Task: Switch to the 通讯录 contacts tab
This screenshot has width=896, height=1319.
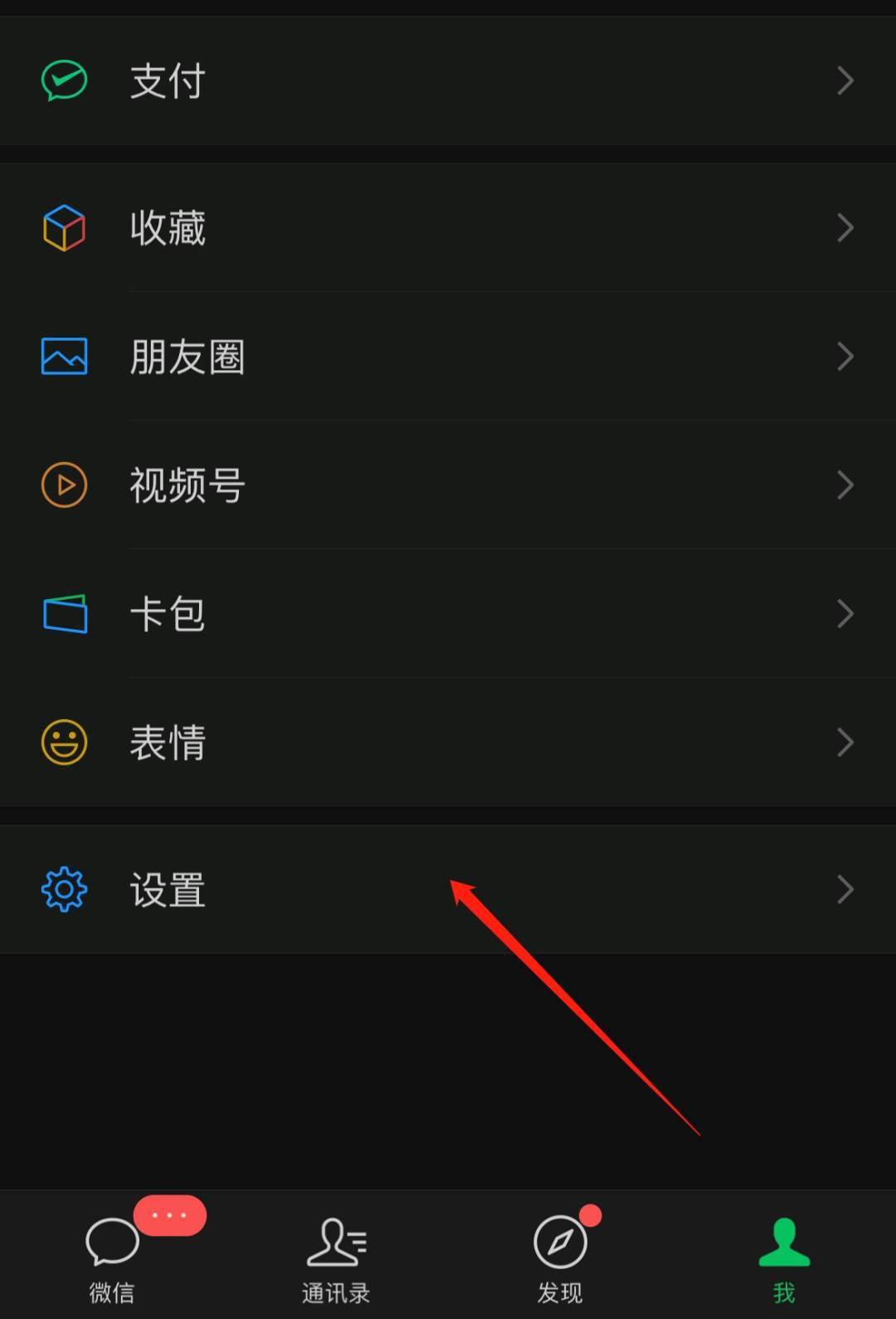Action: 336,1257
